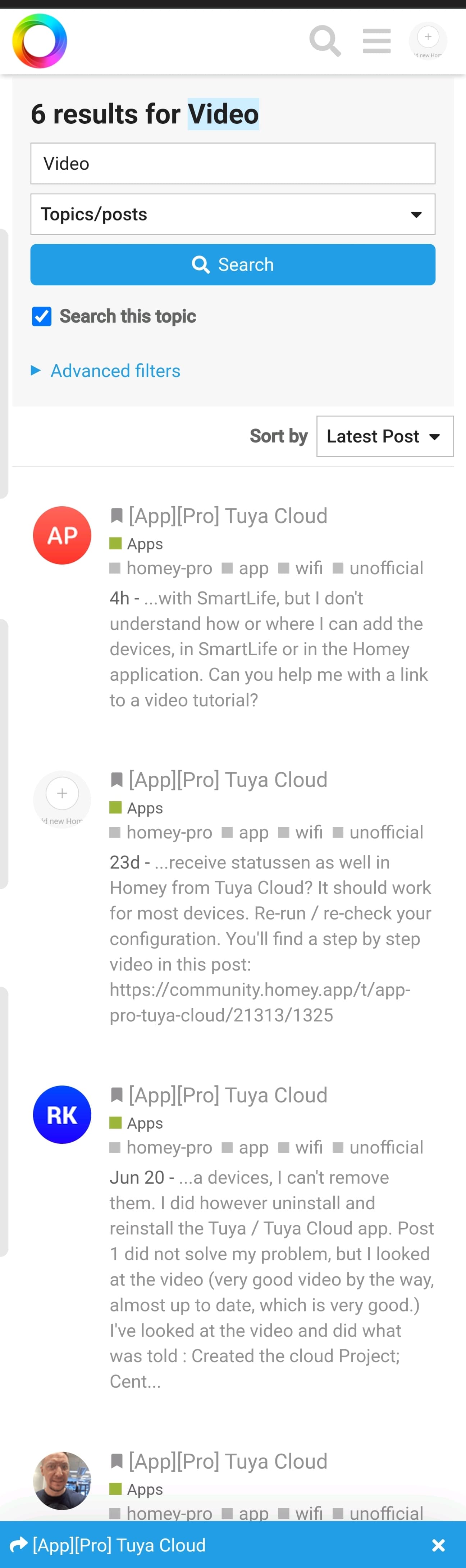Viewport: 466px width, 1568px height.
Task: Go to forum home via logo
Action: click(40, 41)
